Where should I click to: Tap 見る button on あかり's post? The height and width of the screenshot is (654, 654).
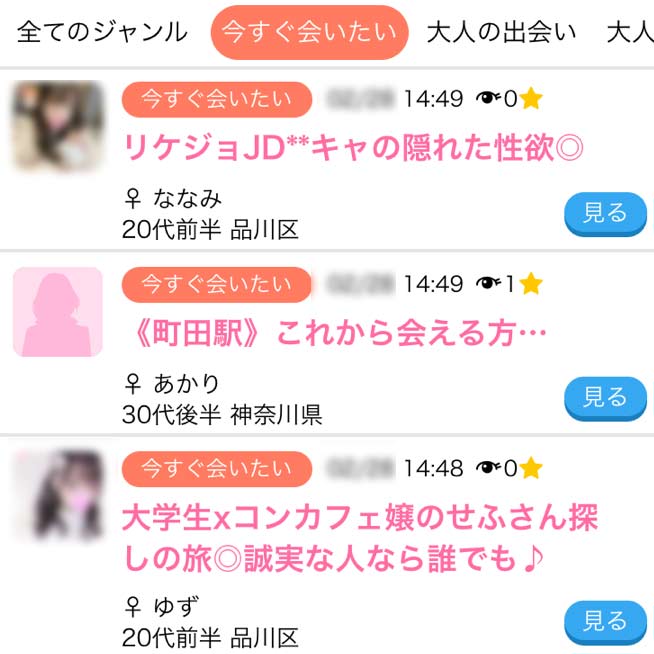[605, 398]
